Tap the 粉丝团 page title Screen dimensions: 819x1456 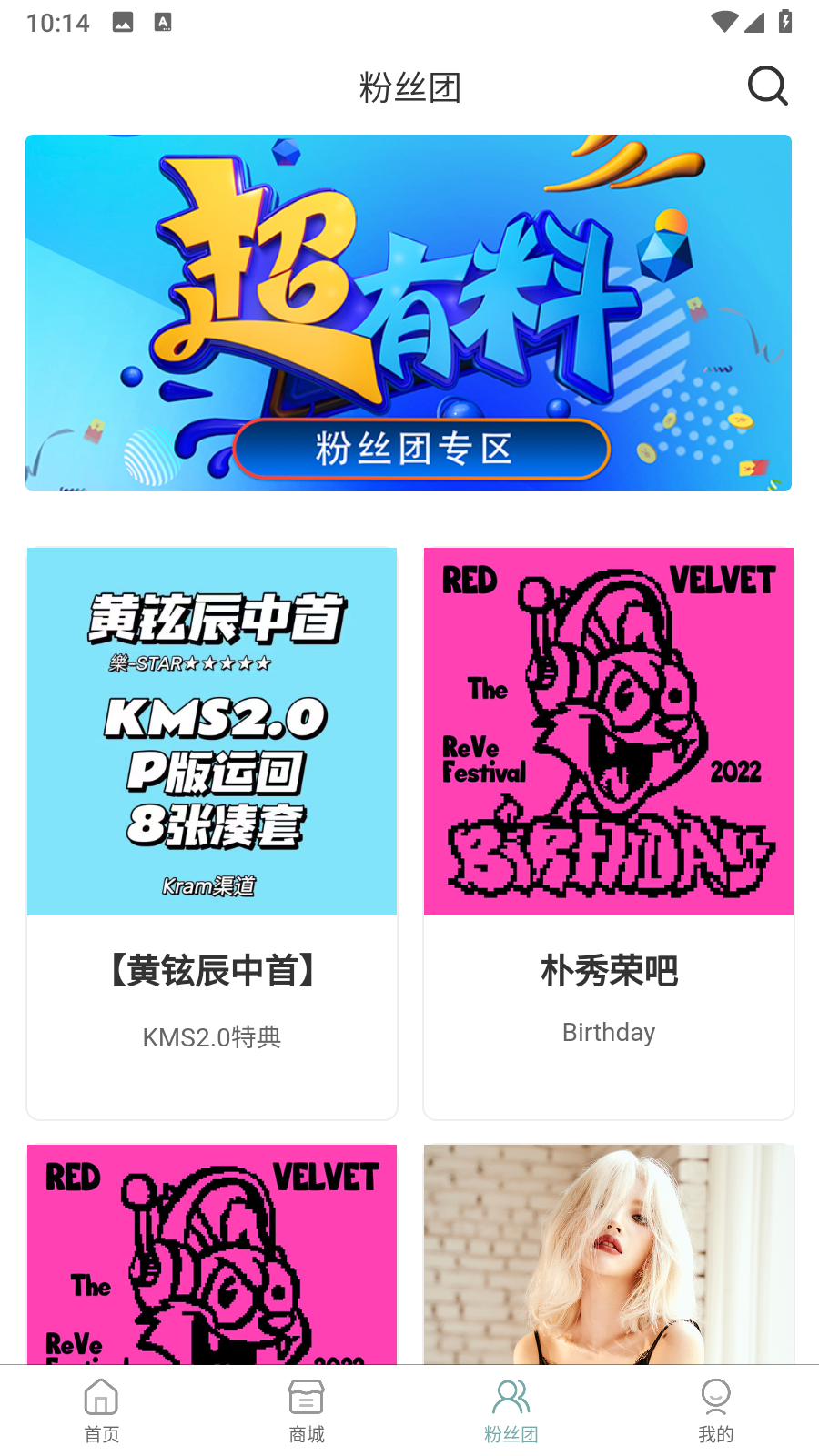point(409,87)
